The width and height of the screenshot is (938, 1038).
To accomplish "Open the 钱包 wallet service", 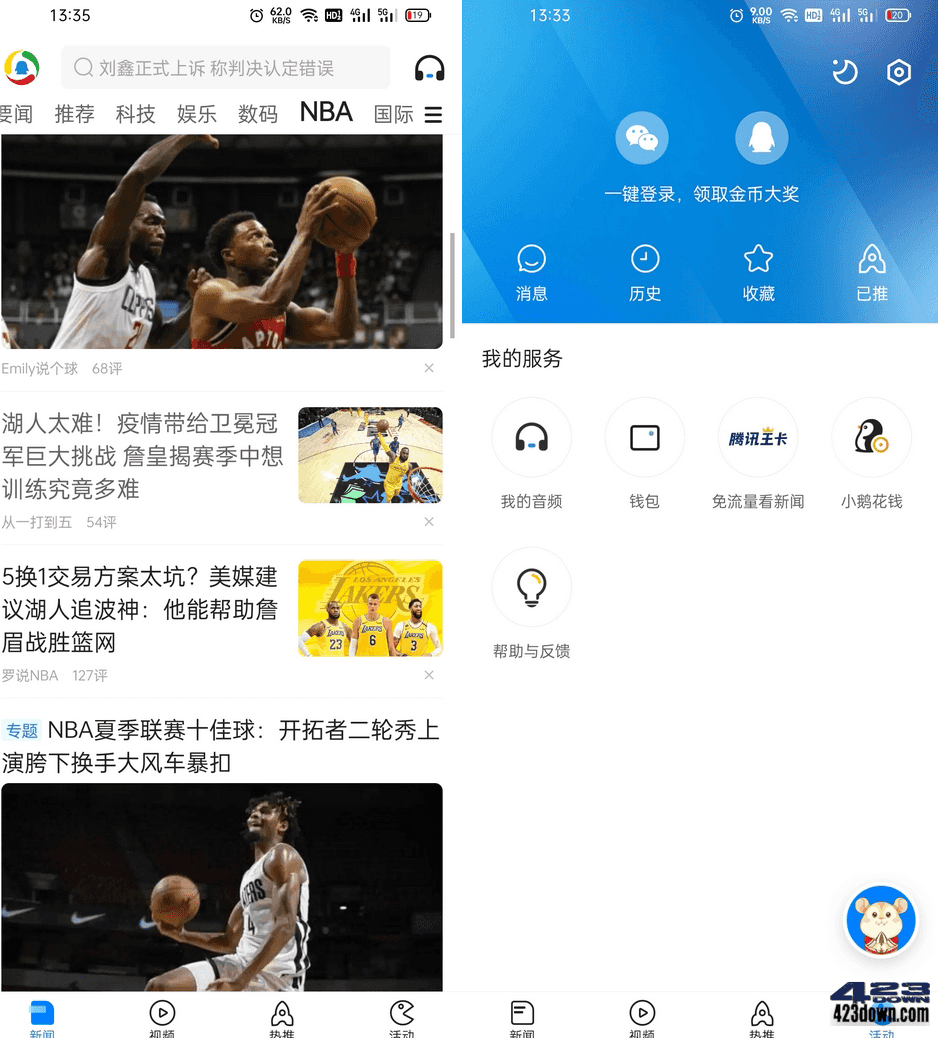I will pos(645,438).
